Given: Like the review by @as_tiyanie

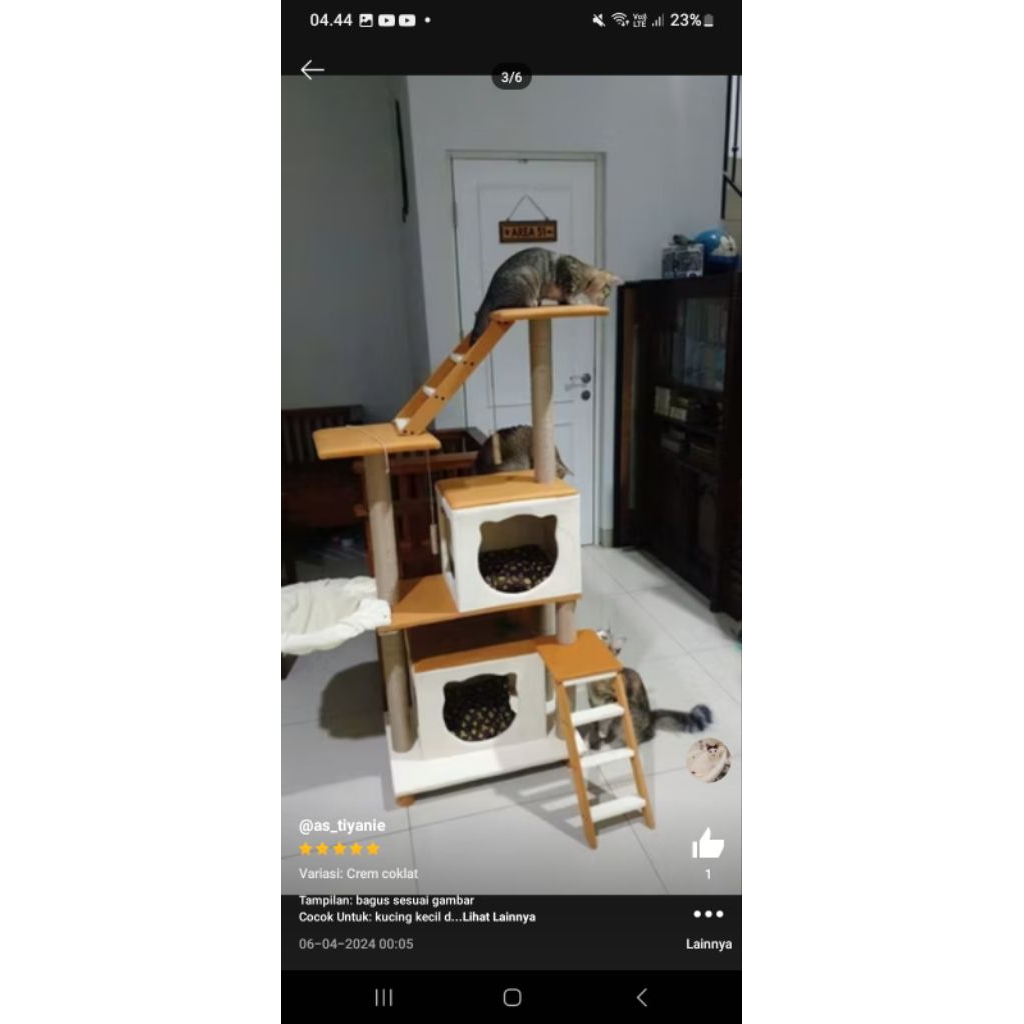Looking at the screenshot, I should coord(707,844).
